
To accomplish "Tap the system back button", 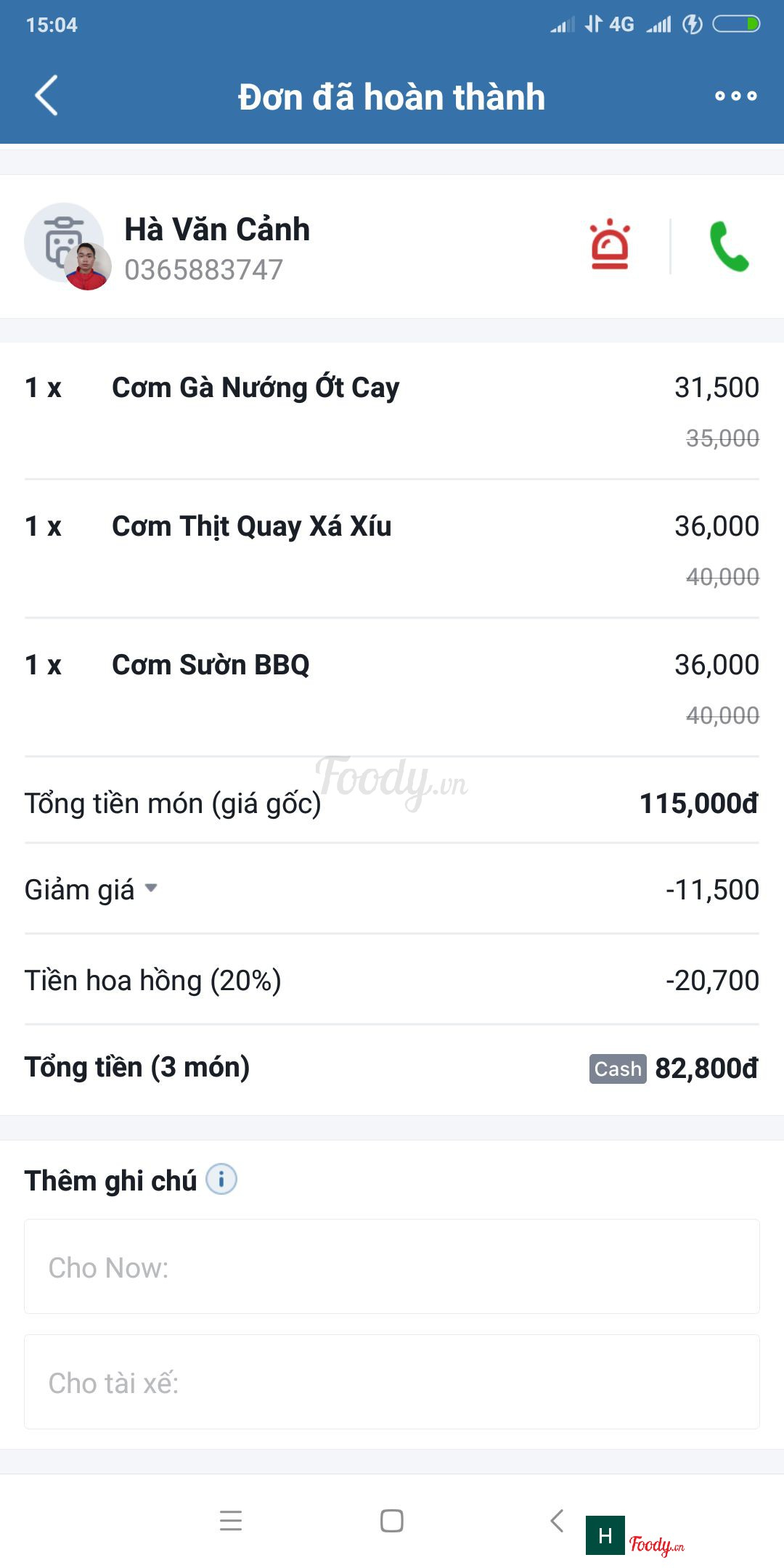I will pos(557,1520).
